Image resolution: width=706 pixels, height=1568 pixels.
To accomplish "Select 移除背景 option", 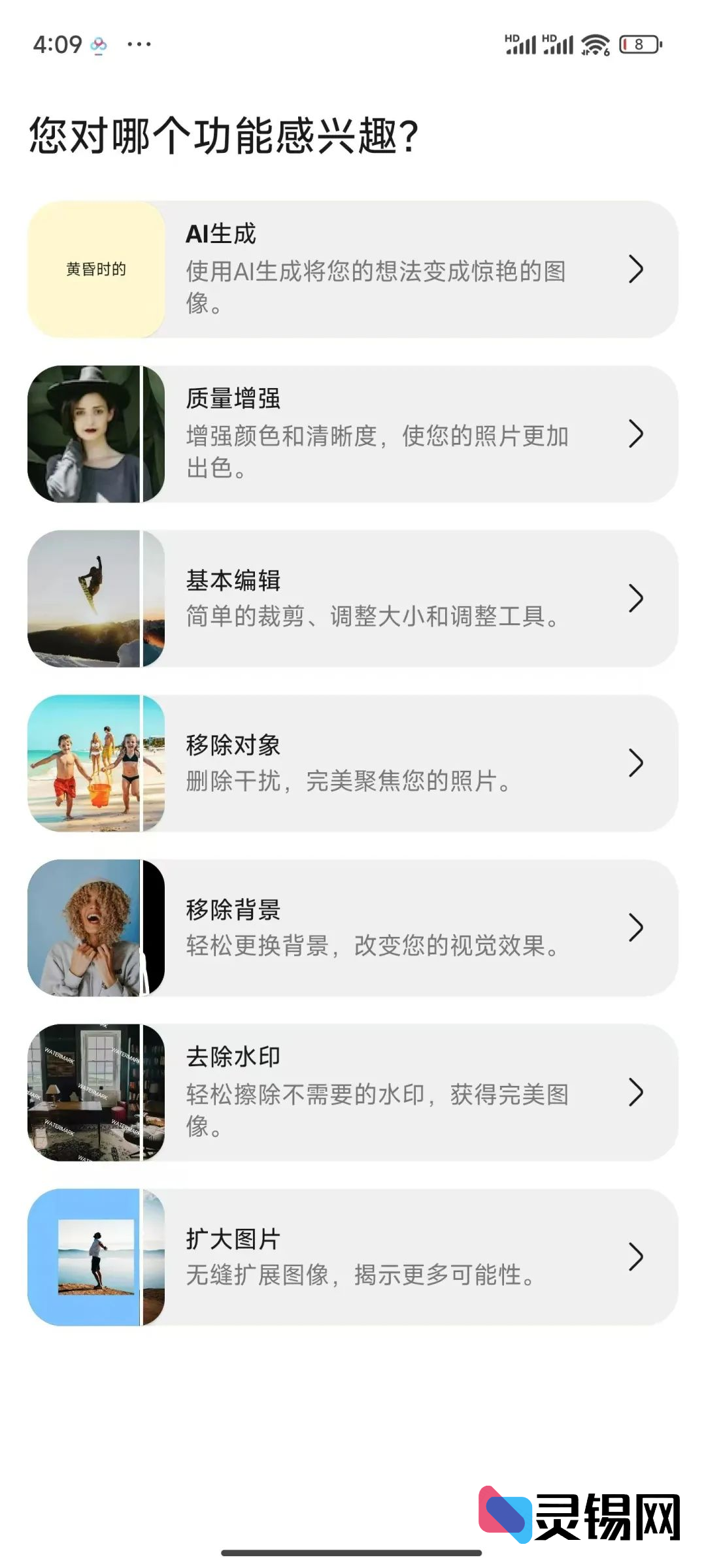I will click(353, 928).
